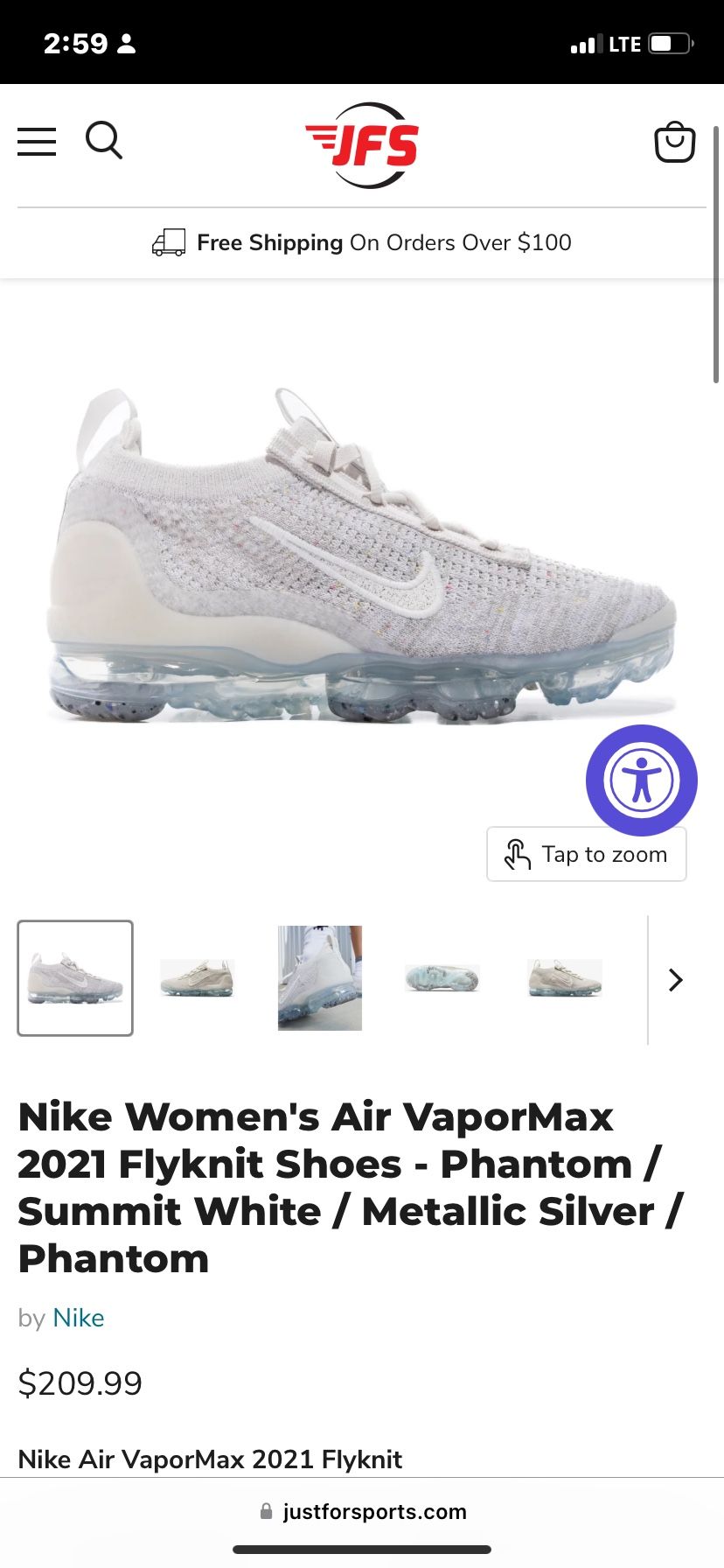Viewport: 724px width, 1568px height.
Task: Open the shopping bag cart
Action: coord(675,142)
